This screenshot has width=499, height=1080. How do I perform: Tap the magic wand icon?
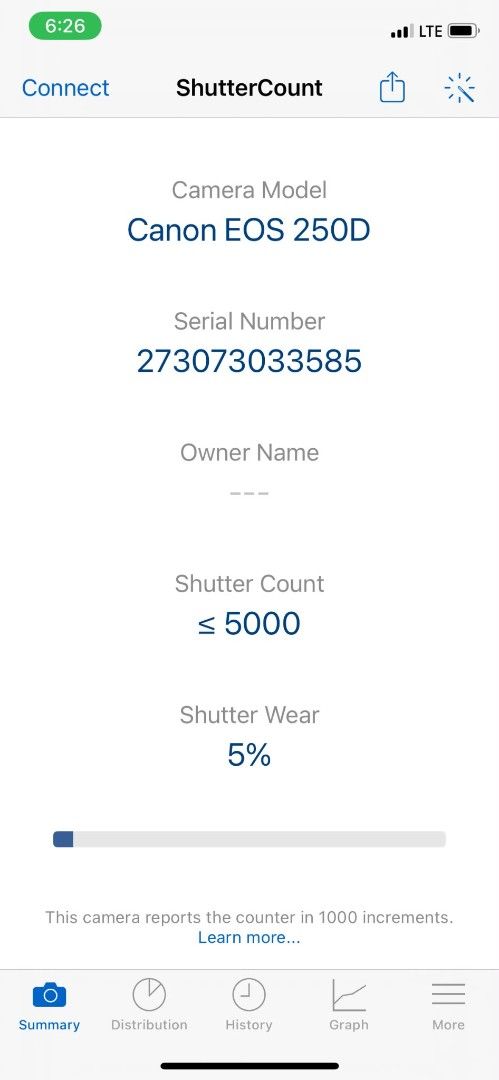point(460,88)
